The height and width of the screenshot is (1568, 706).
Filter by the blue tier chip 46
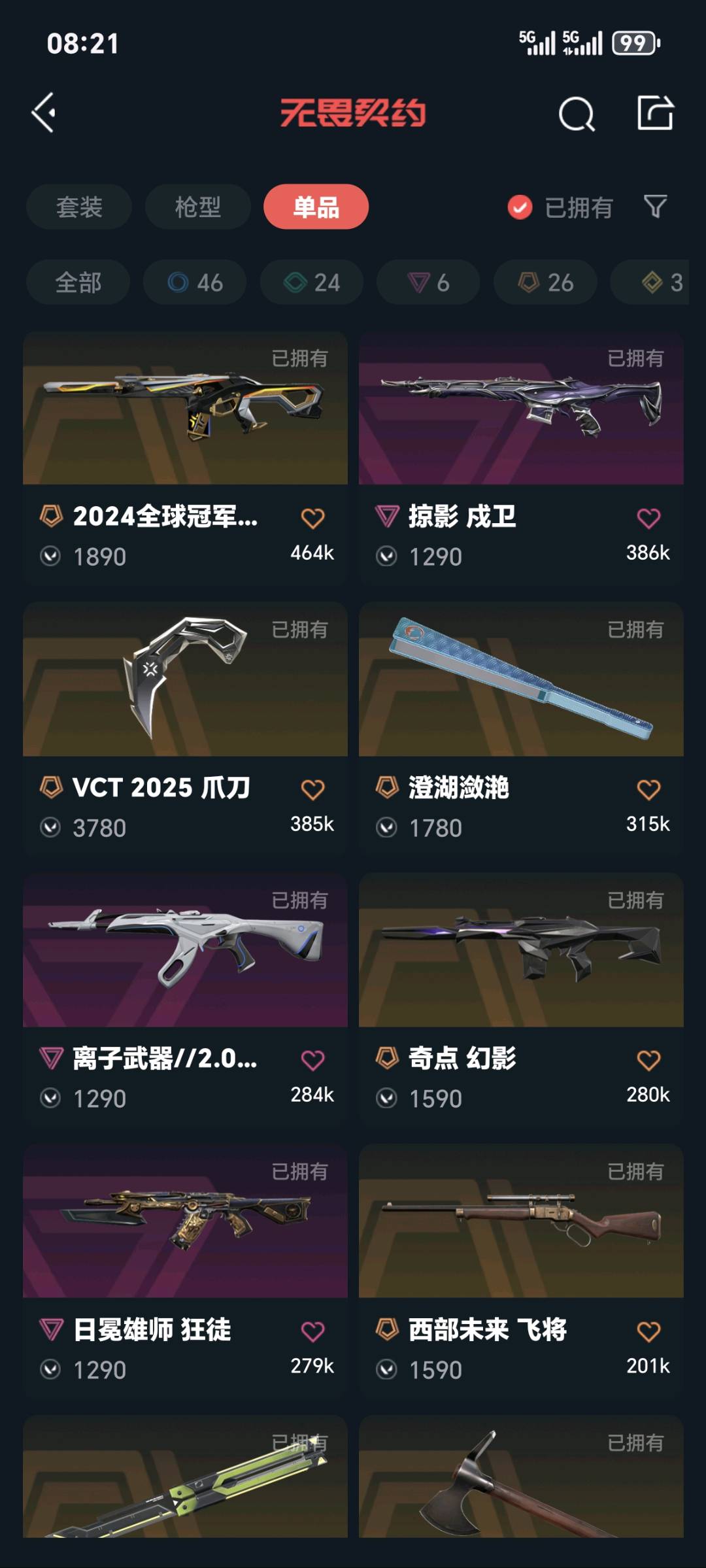click(195, 282)
